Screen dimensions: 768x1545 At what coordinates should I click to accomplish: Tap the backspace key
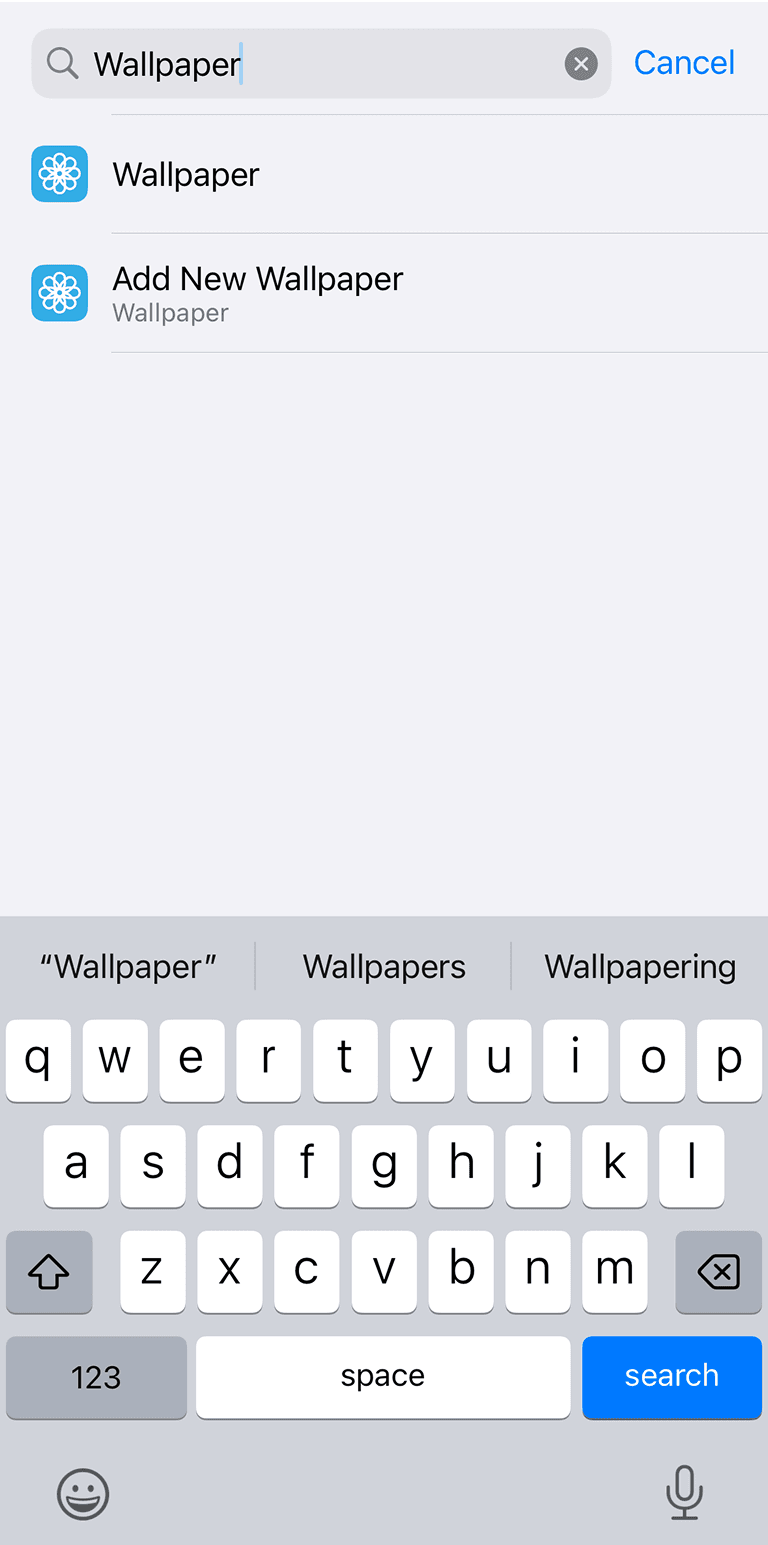click(x=718, y=1271)
